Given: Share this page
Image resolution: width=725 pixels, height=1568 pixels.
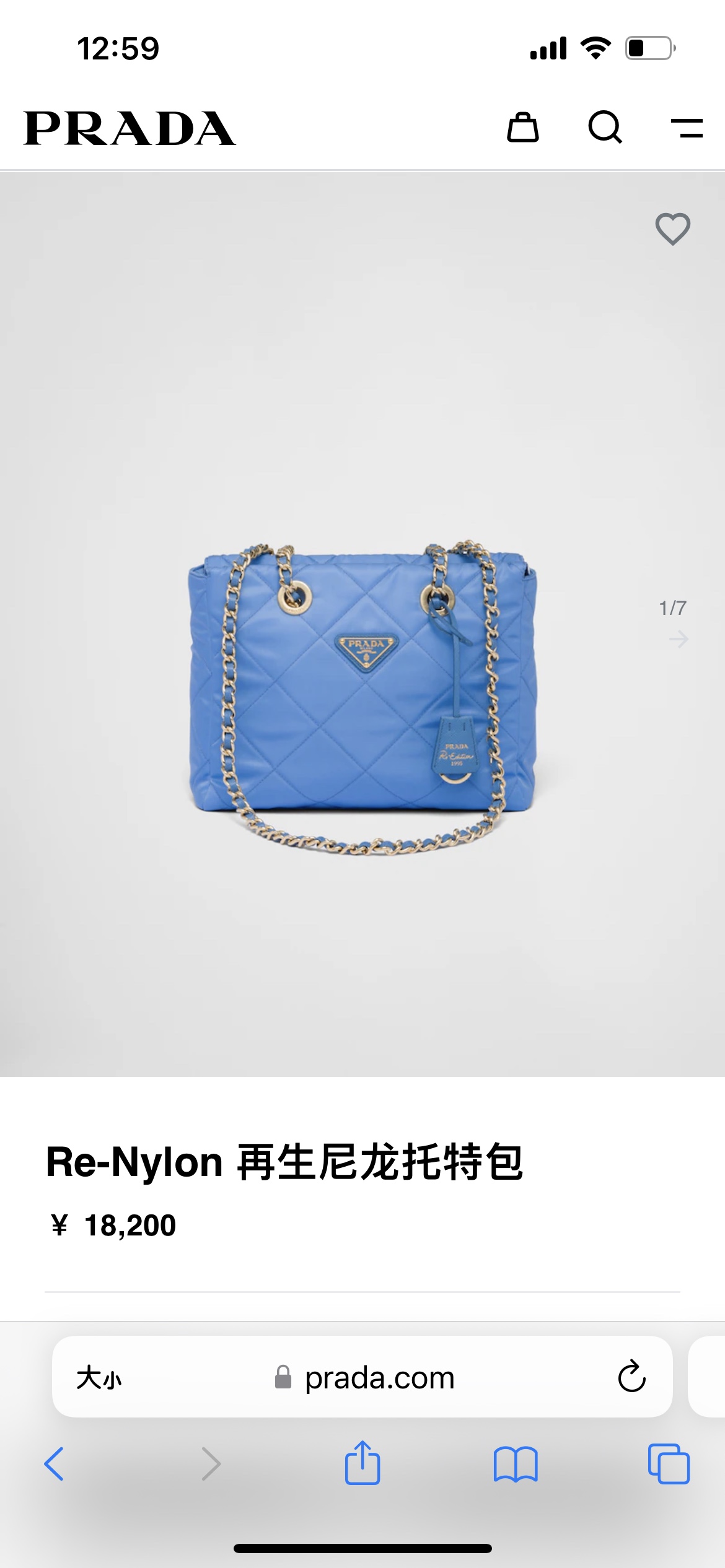Looking at the screenshot, I should tap(362, 1463).
